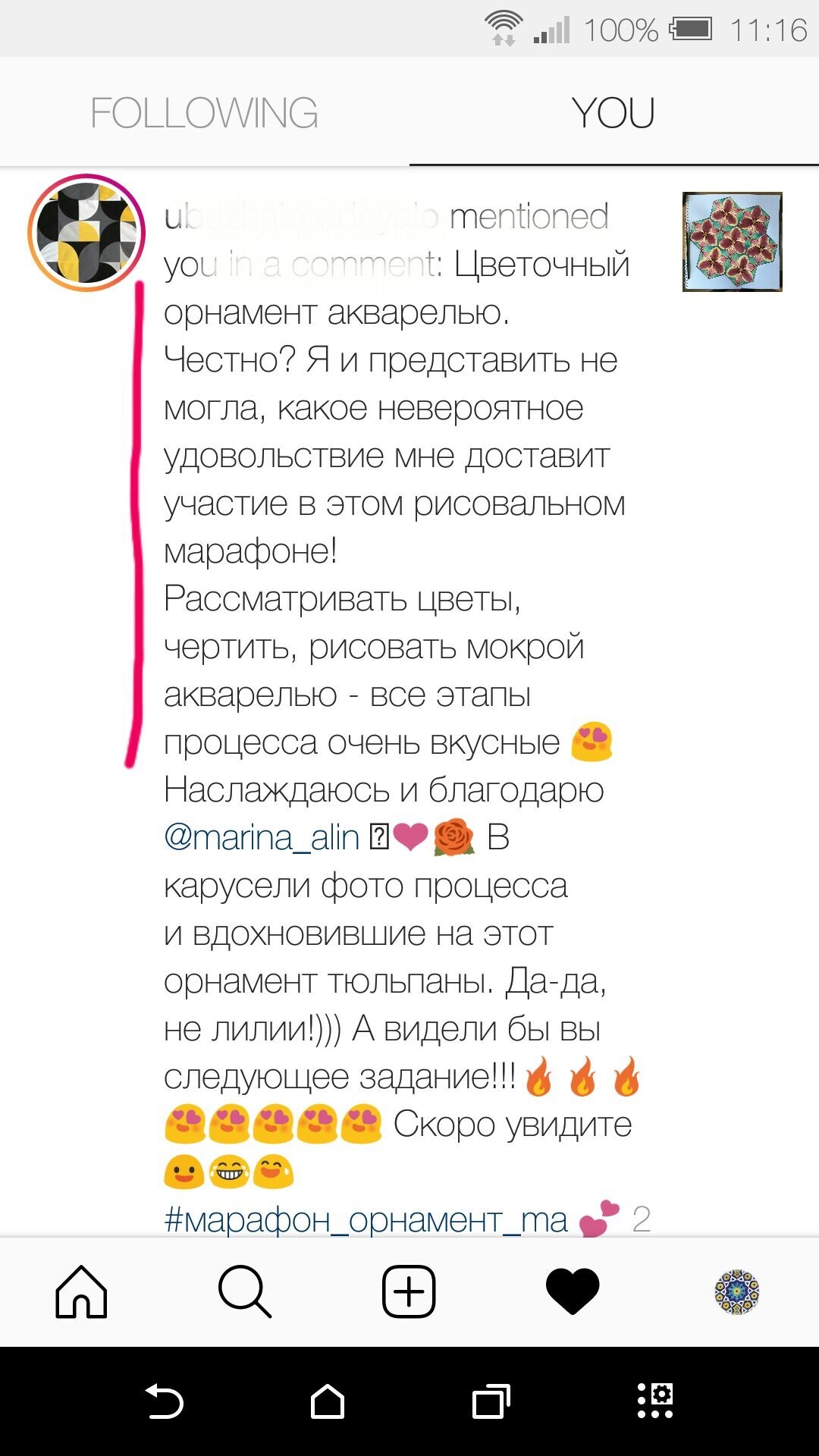This screenshot has width=819, height=1456.
Task: Show recent apps
Action: click(491, 1401)
